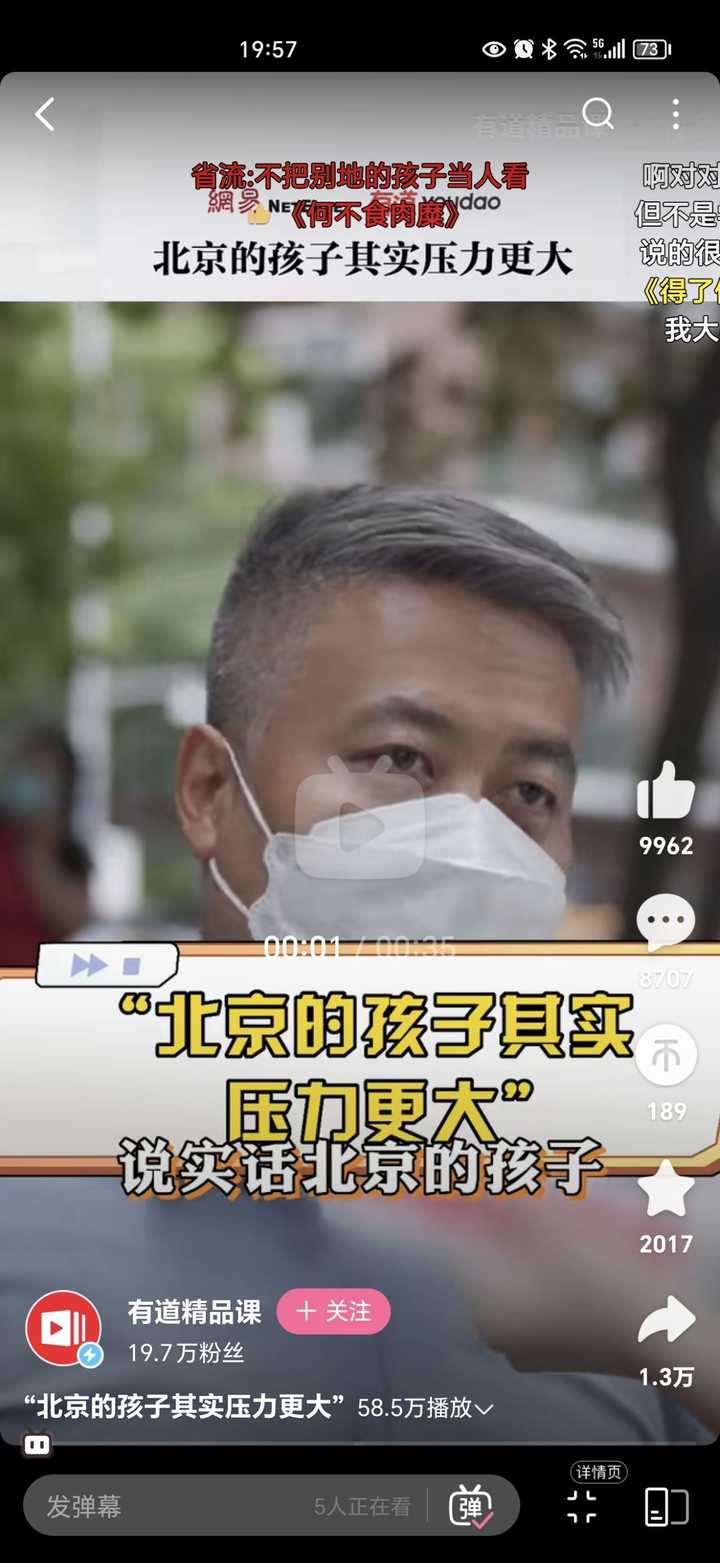This screenshot has width=720, height=1563.
Task: Open 有道精品课 profile avatar
Action: pyautogui.click(x=63, y=1328)
